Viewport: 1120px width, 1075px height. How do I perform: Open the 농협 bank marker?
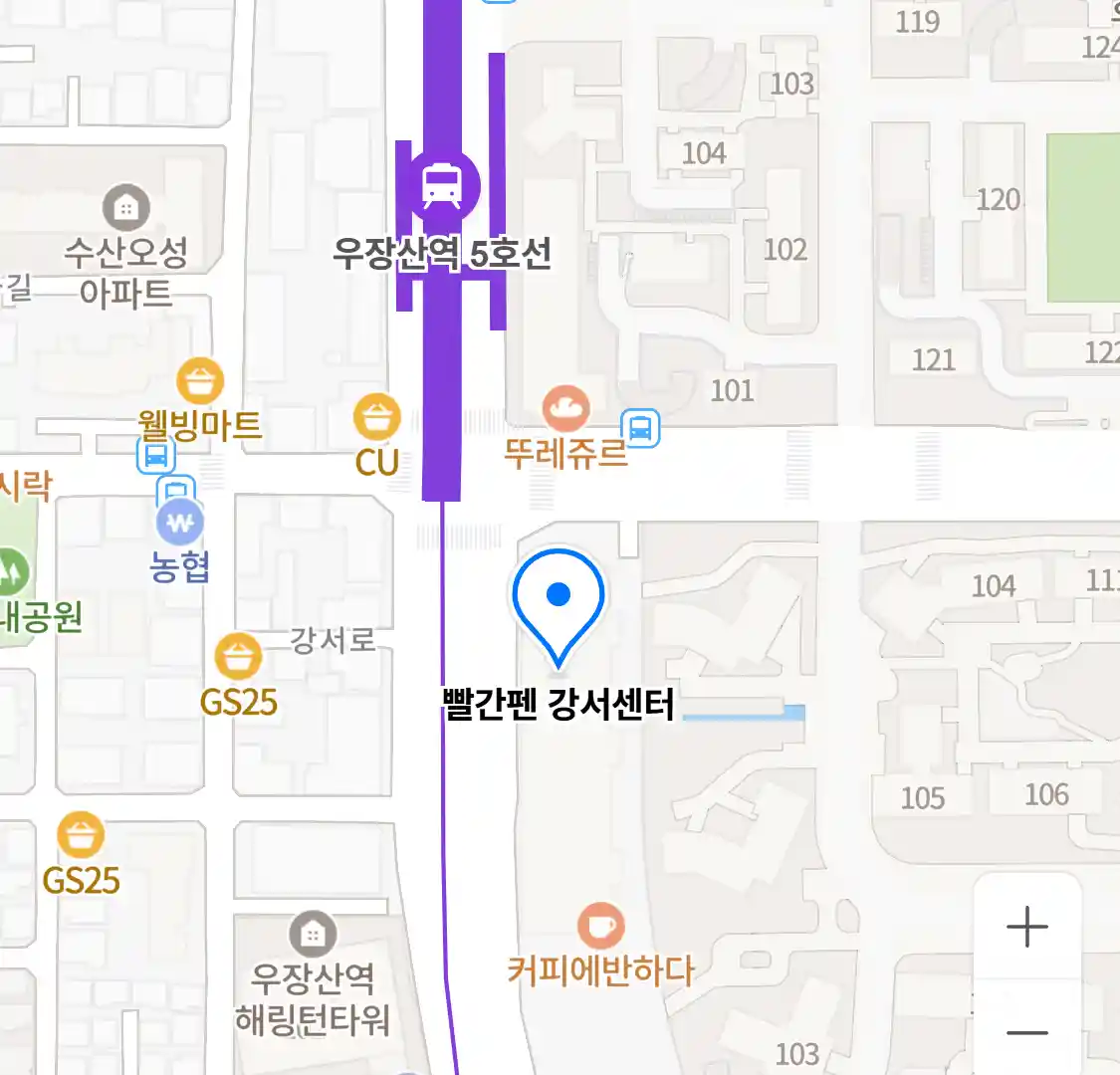pyautogui.click(x=180, y=523)
